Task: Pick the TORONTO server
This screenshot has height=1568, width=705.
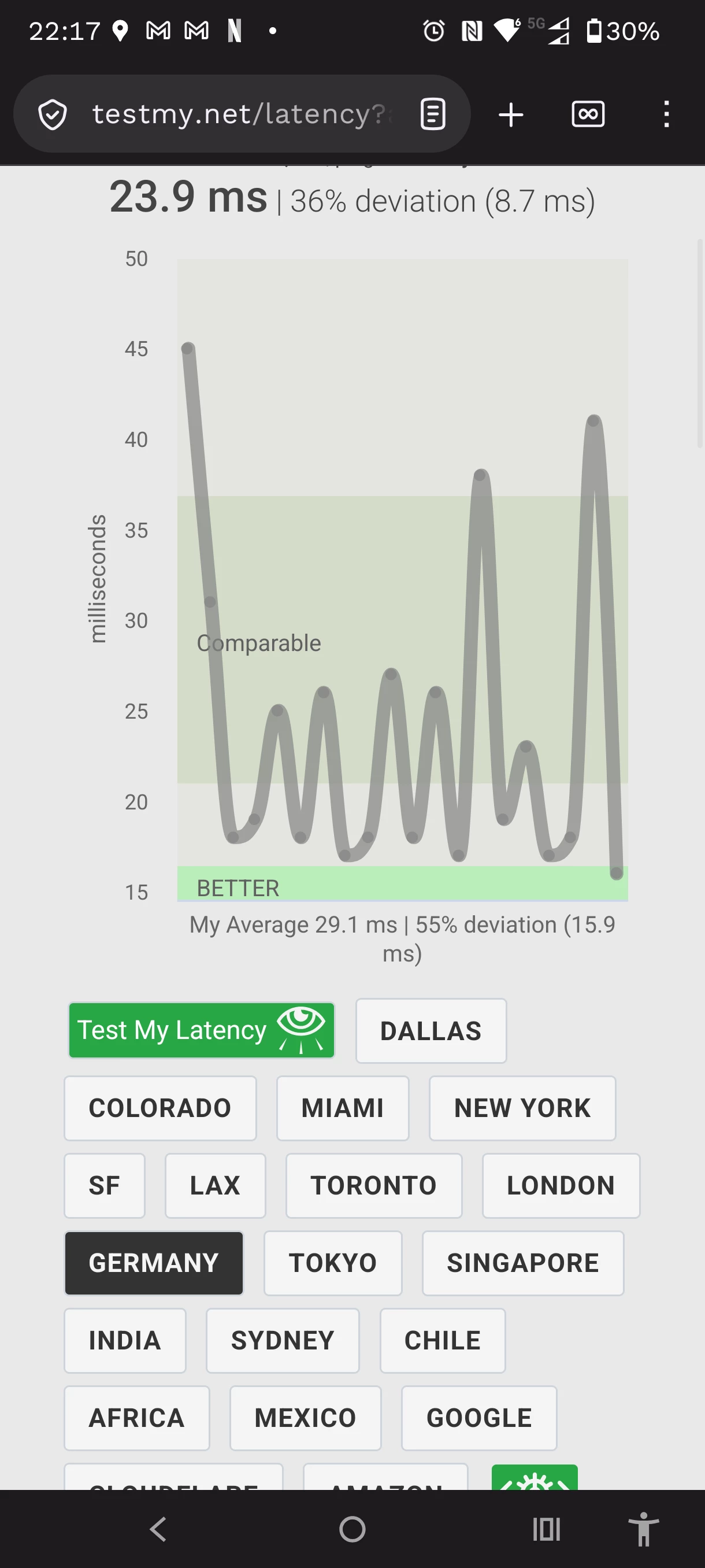Action: [374, 1185]
